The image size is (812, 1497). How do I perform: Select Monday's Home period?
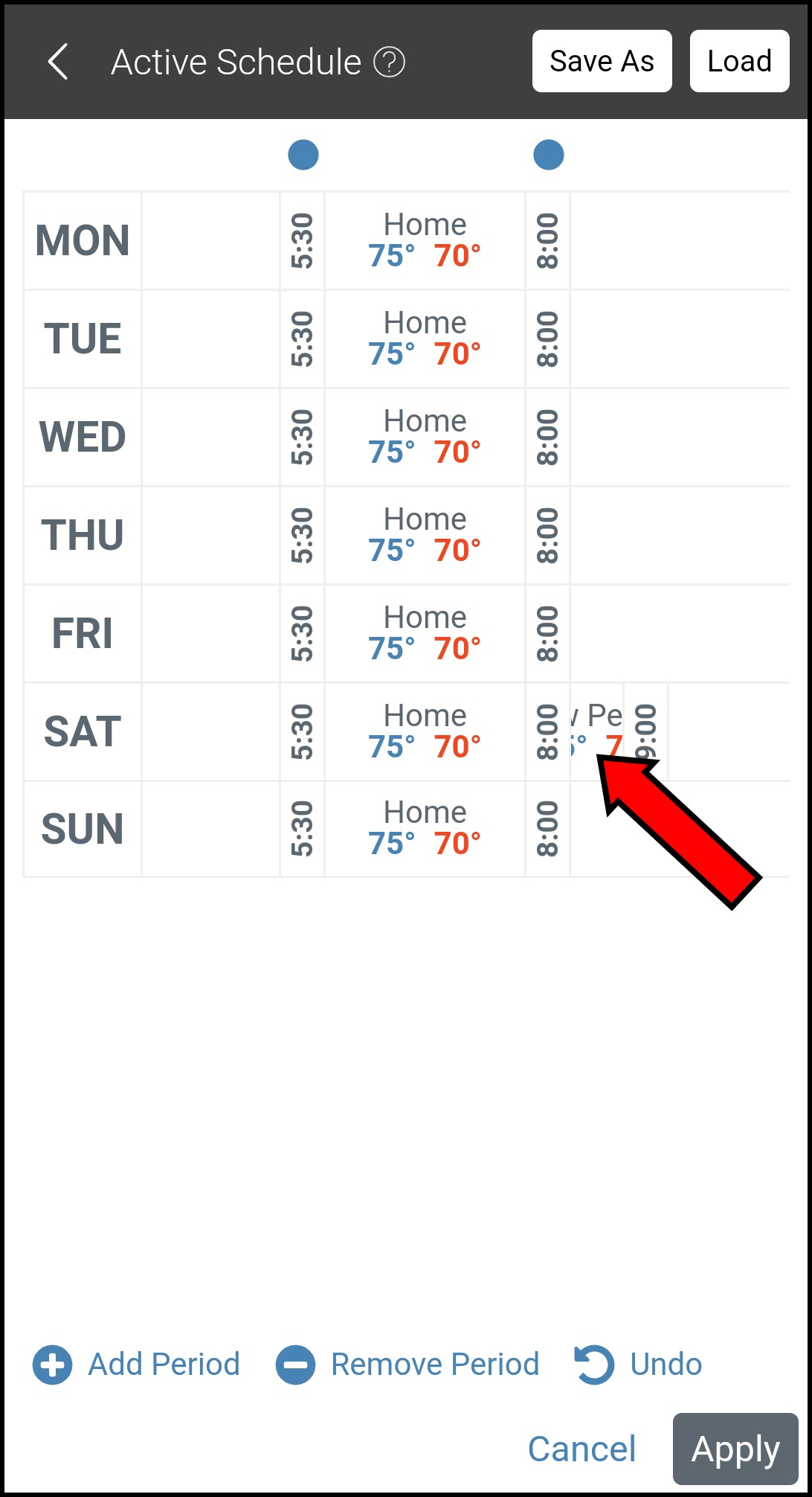click(x=425, y=240)
